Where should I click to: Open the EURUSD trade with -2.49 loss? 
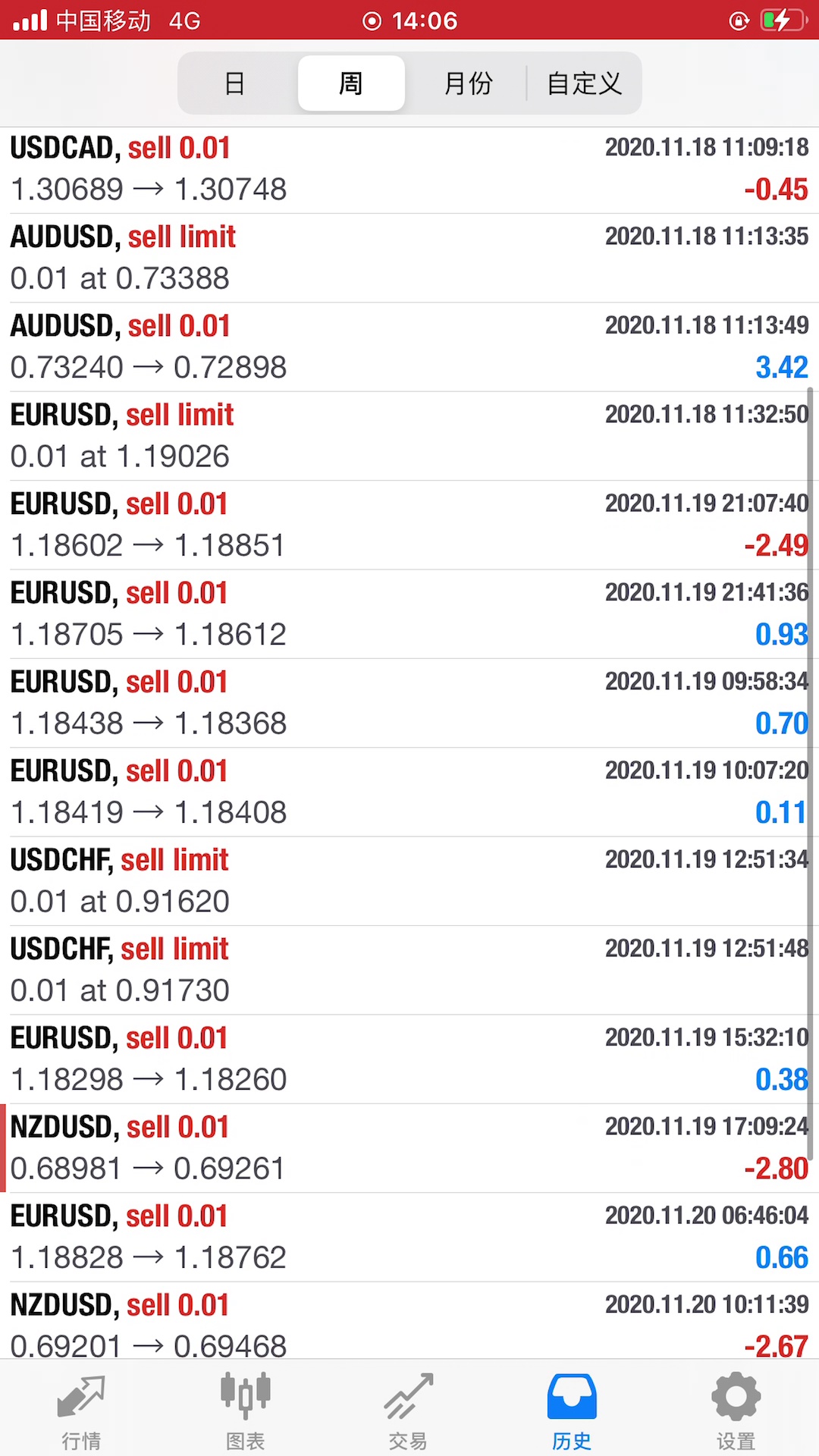tap(409, 525)
